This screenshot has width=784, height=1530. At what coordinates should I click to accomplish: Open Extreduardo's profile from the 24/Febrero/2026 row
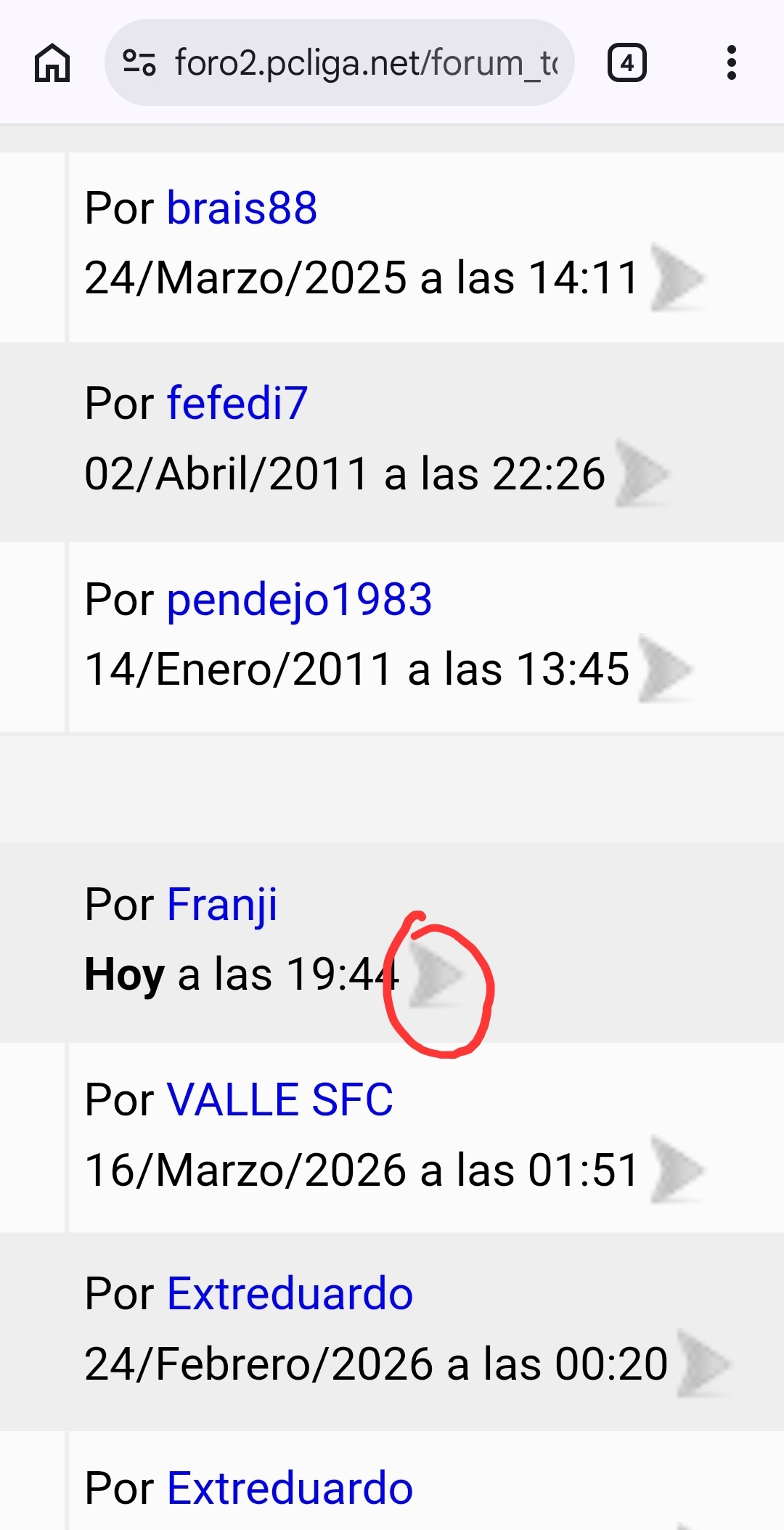(x=290, y=1294)
